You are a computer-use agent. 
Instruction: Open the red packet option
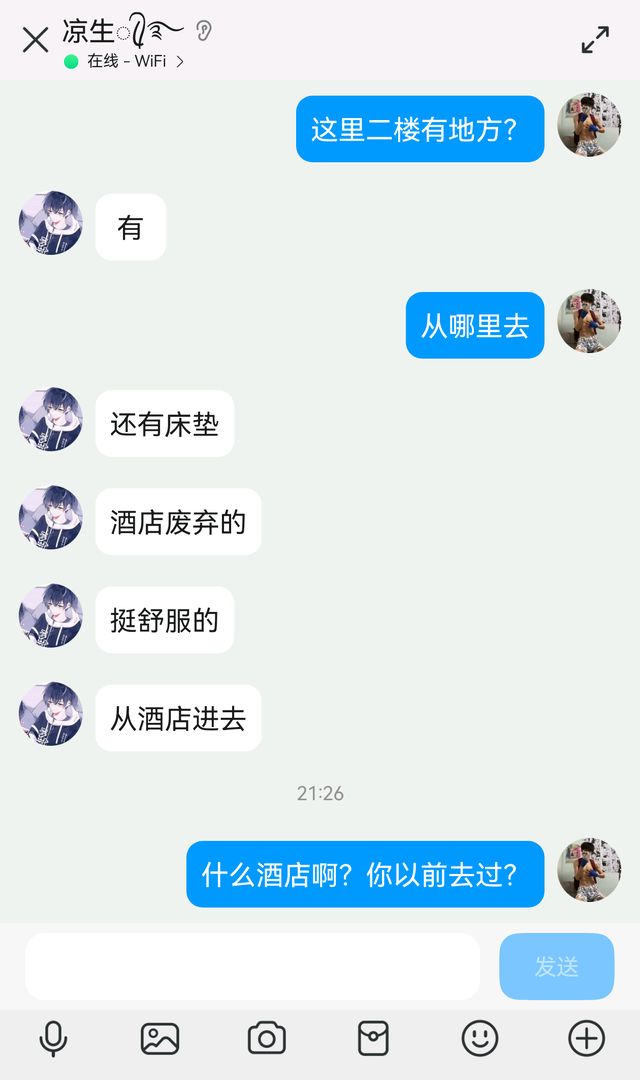click(373, 1039)
